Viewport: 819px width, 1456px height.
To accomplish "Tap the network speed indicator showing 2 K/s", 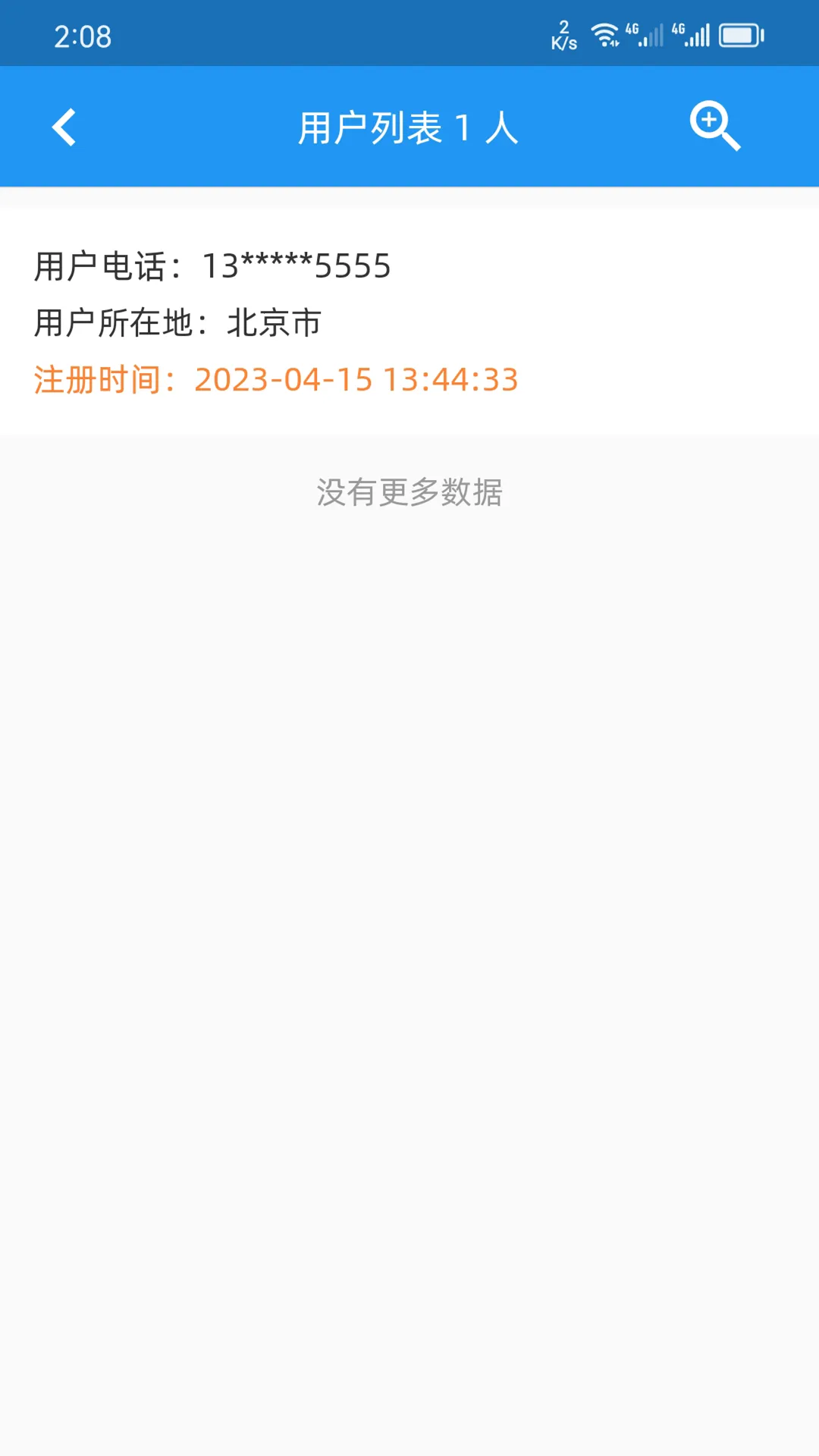I will (564, 34).
